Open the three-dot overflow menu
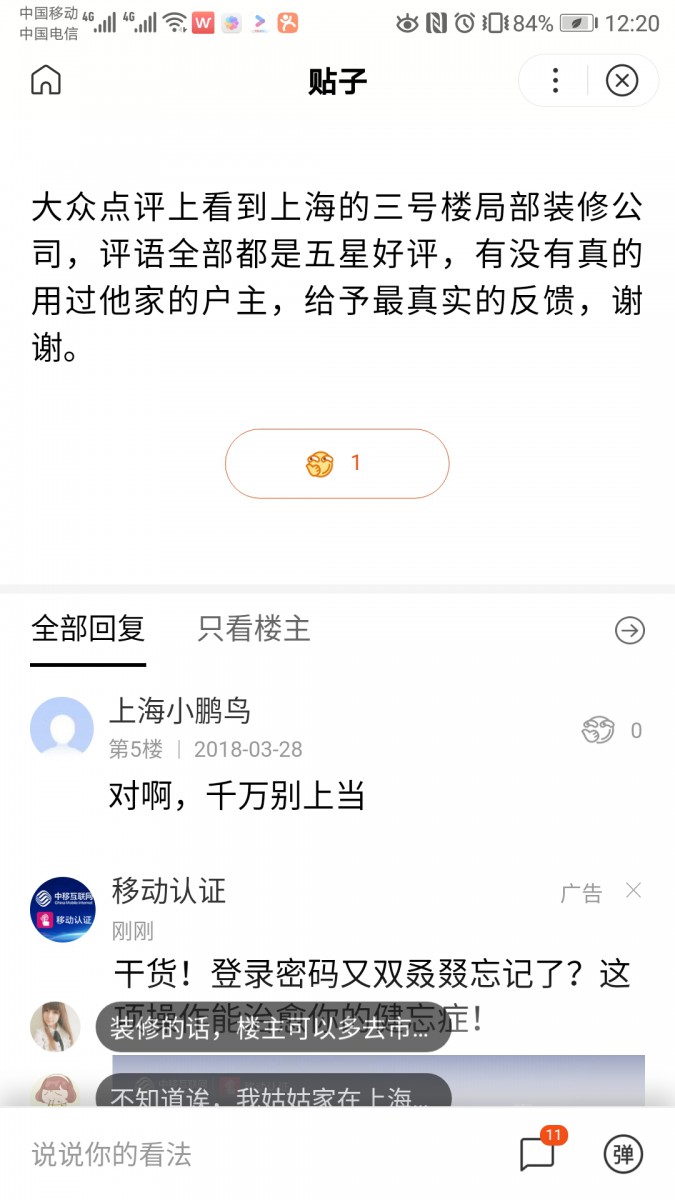 point(555,81)
